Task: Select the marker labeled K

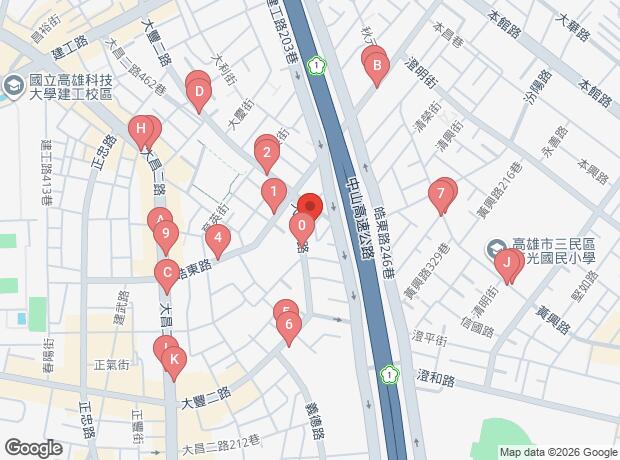Action: [174, 359]
